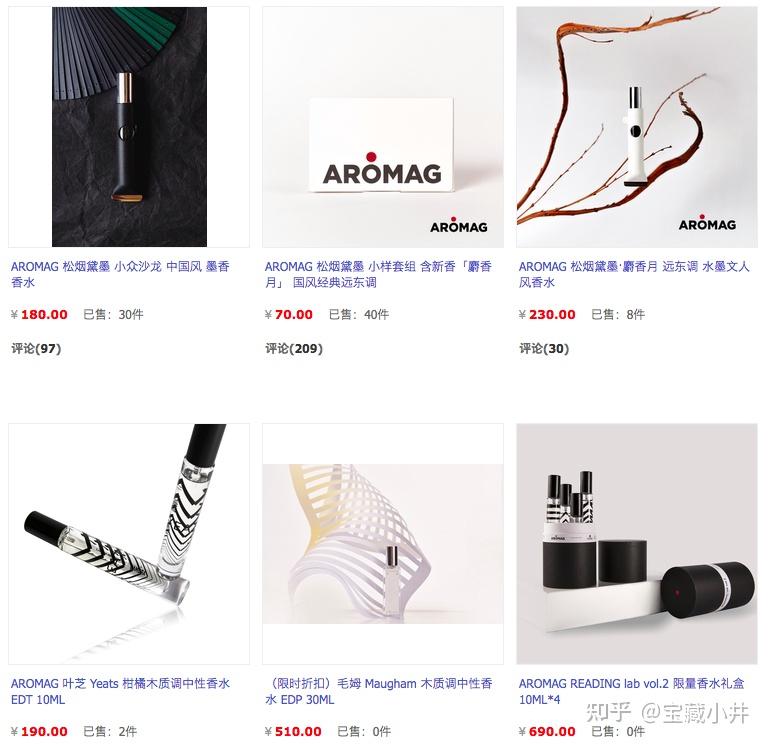768x744 pixels.
Task: Open the READING lab vol.2 gift box image
Action: tap(637, 544)
